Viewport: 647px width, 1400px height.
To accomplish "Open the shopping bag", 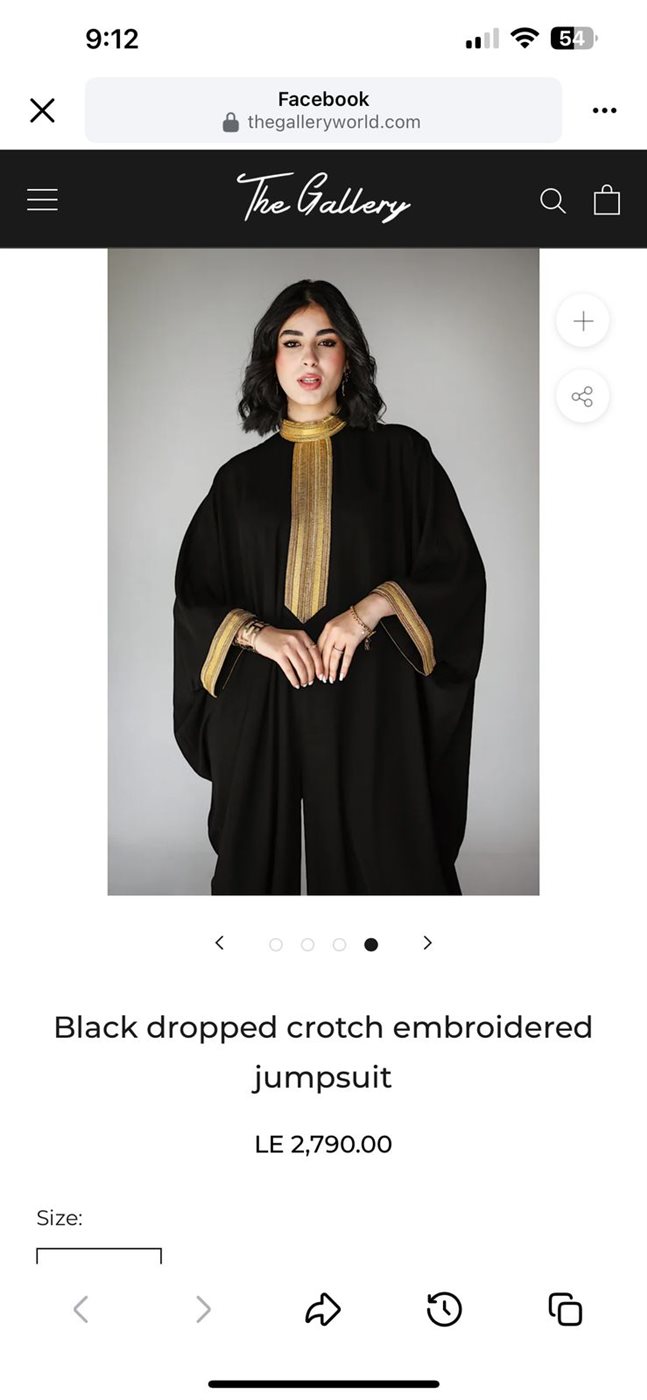I will point(607,200).
